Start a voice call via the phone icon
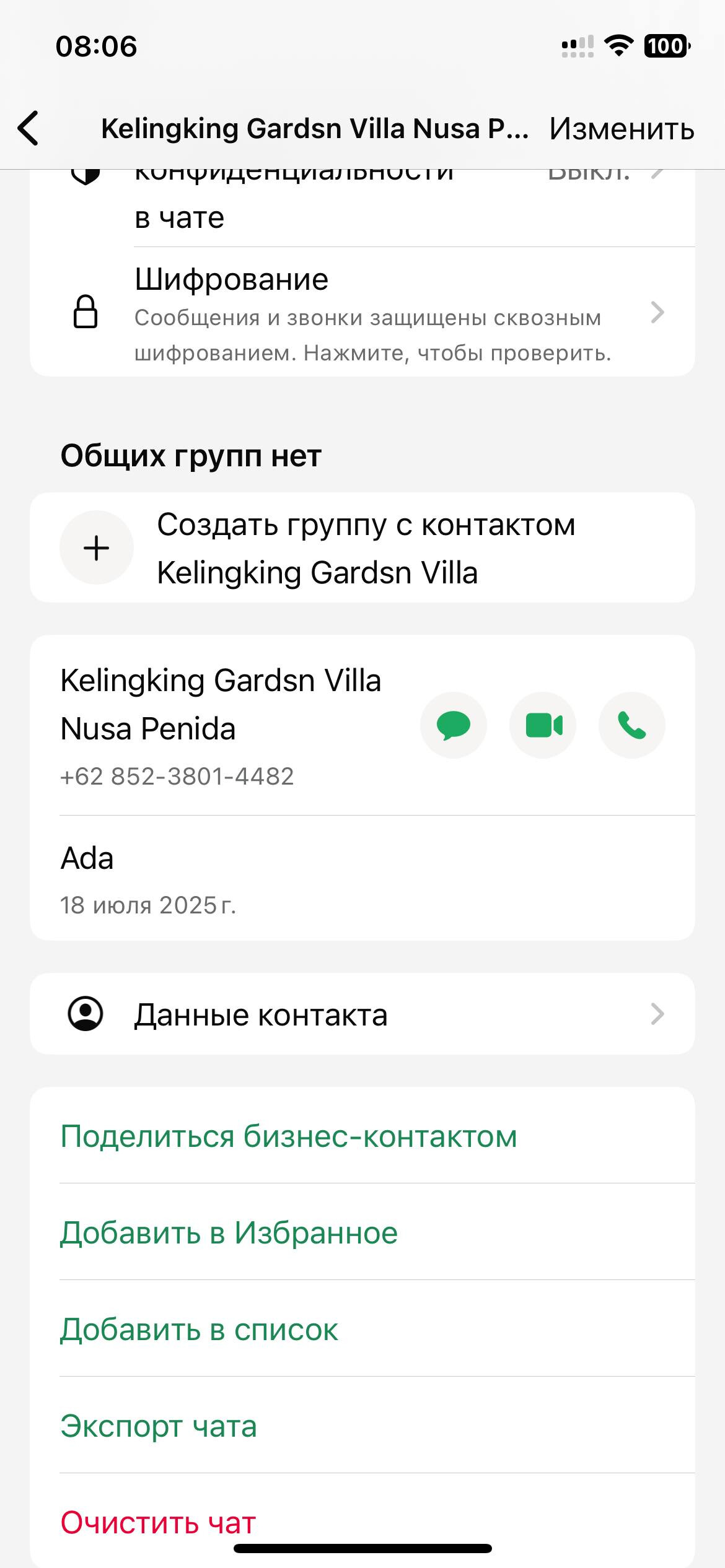Viewport: 725px width, 1568px height. (631, 725)
